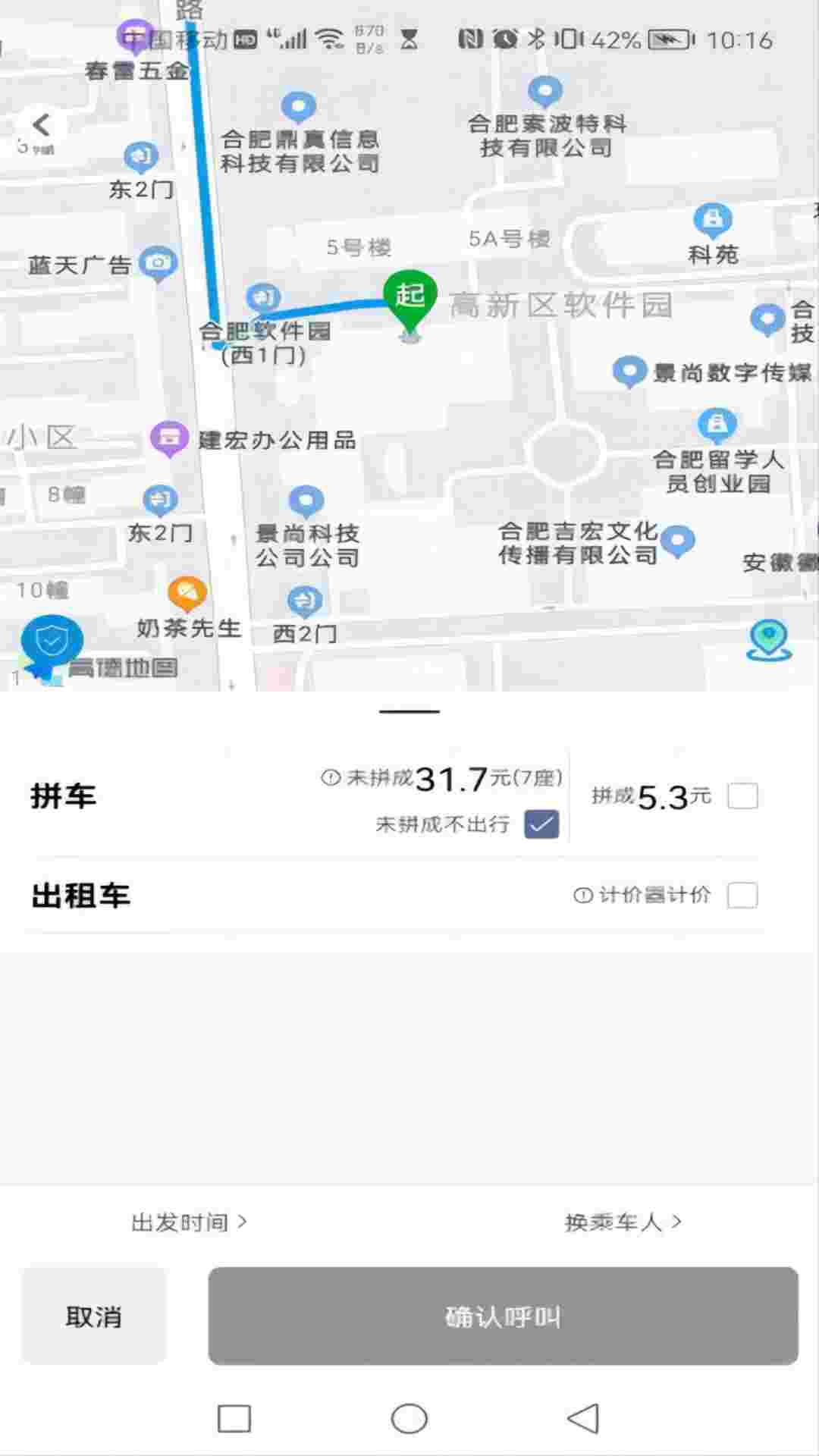
Task: Open info icon beside 计价器计价
Action: tap(582, 895)
